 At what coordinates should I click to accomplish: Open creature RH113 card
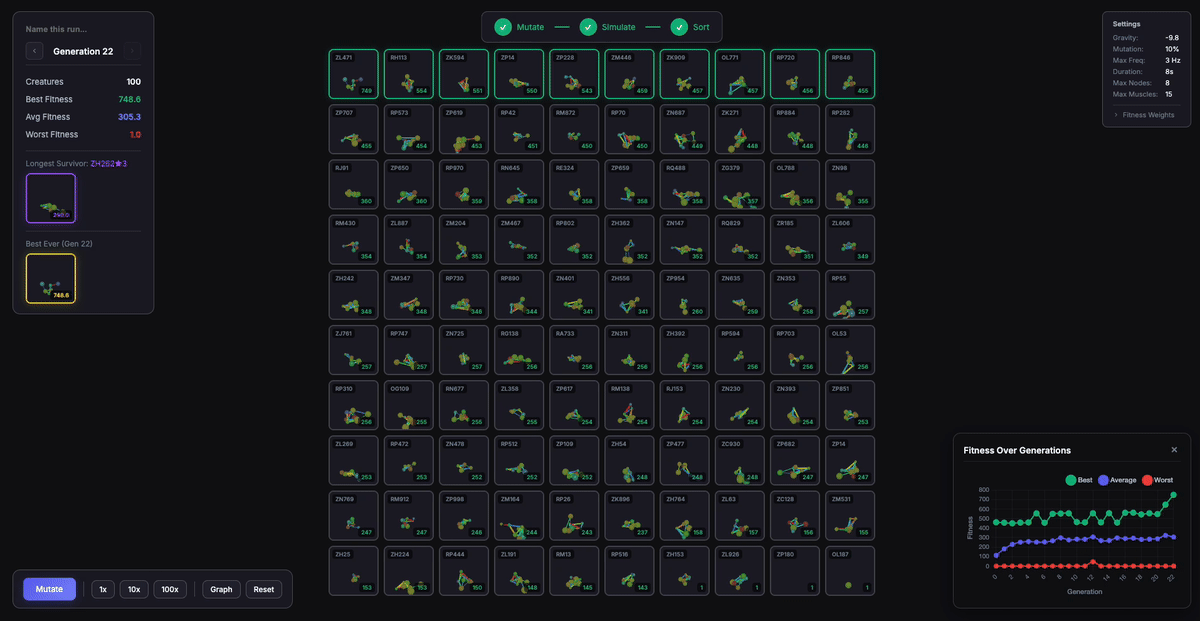409,74
